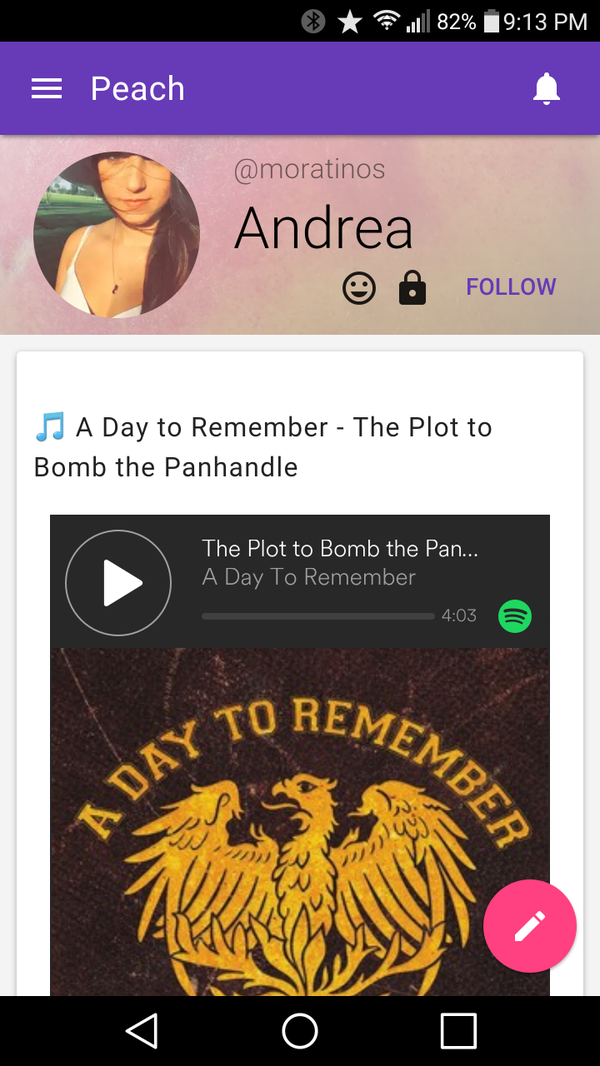Open the navigation drawer menu

click(47, 89)
